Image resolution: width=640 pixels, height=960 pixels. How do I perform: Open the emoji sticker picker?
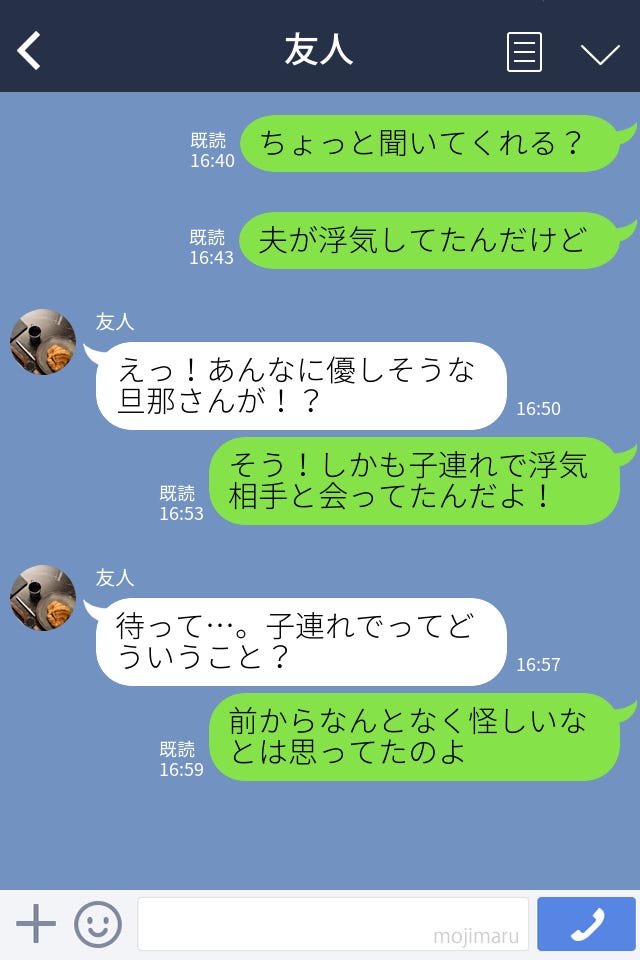(x=98, y=923)
